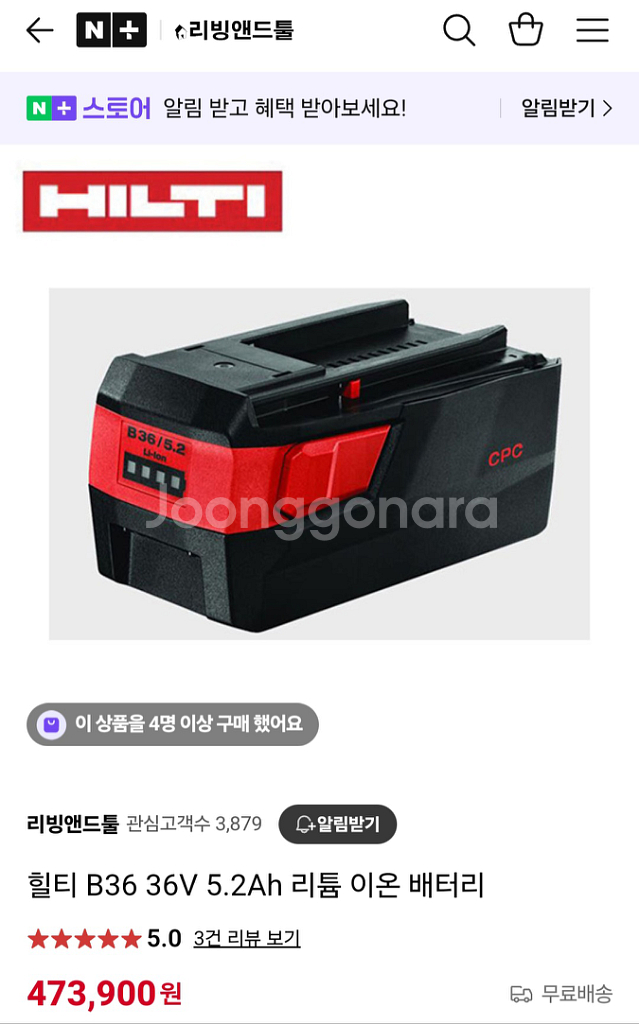The image size is (639, 1024).
Task: Open the hamburger menu
Action: pos(593,31)
